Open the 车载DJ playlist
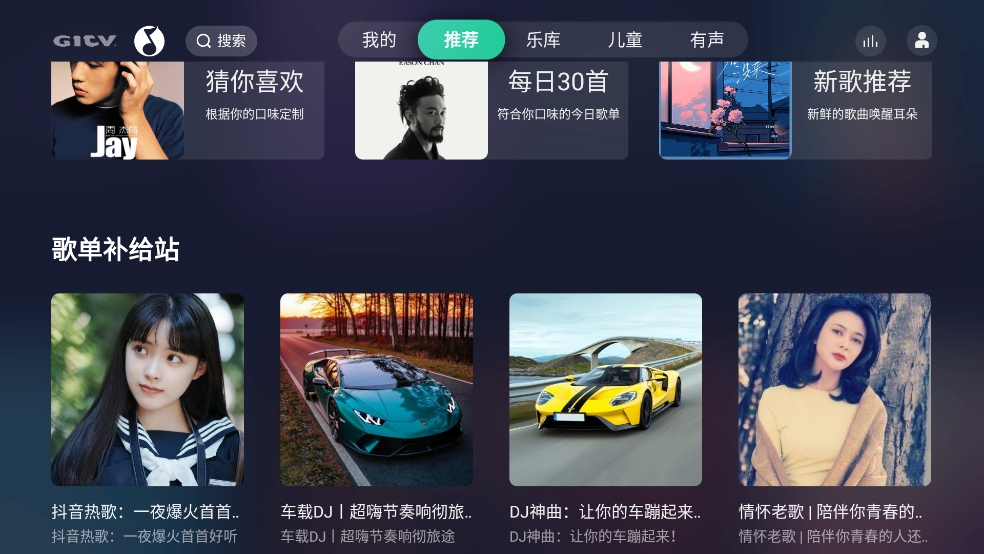This screenshot has height=554, width=984. 376,389
